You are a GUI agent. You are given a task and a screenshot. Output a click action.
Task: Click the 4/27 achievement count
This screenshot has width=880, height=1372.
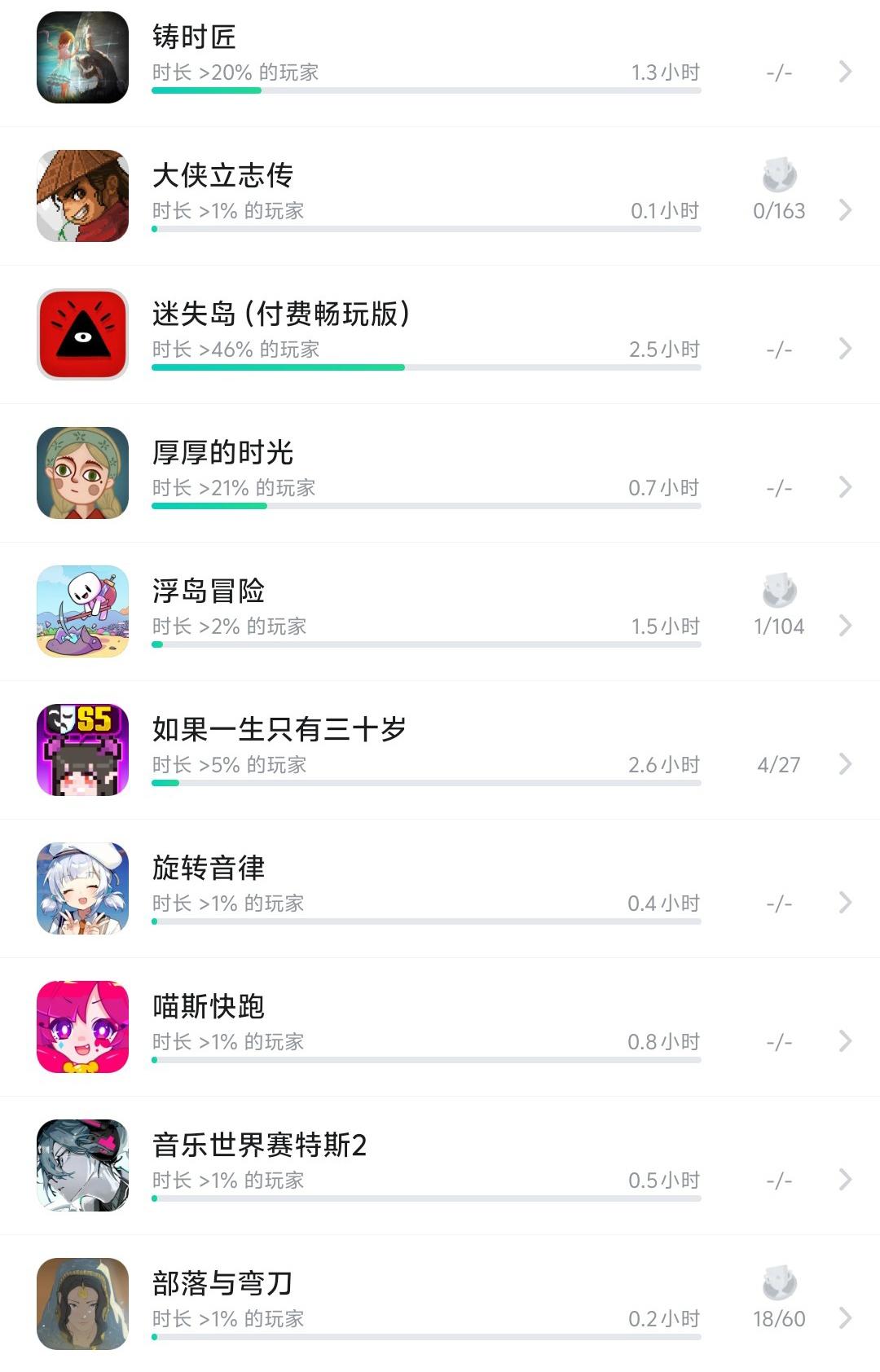click(780, 764)
